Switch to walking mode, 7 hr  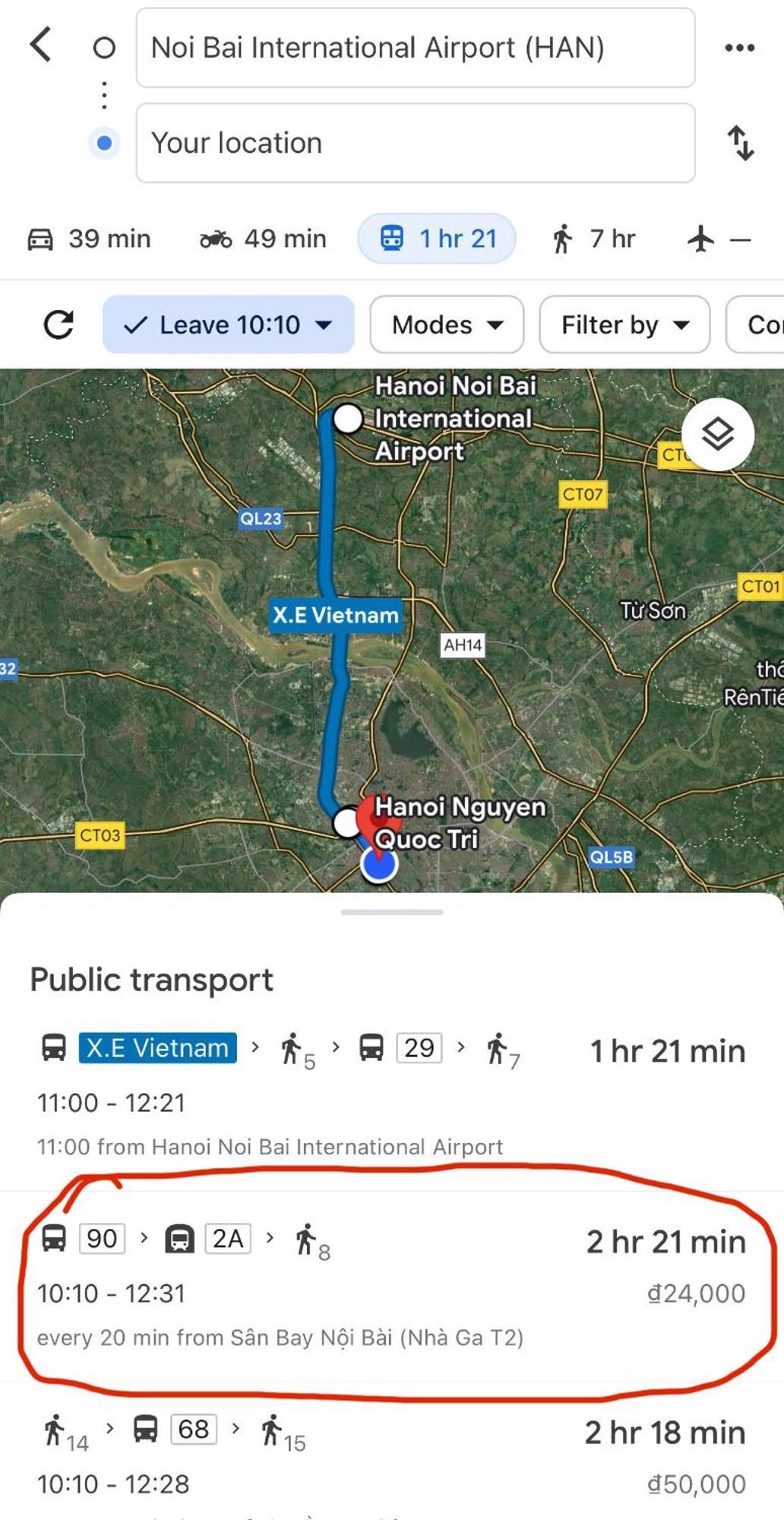click(x=593, y=239)
